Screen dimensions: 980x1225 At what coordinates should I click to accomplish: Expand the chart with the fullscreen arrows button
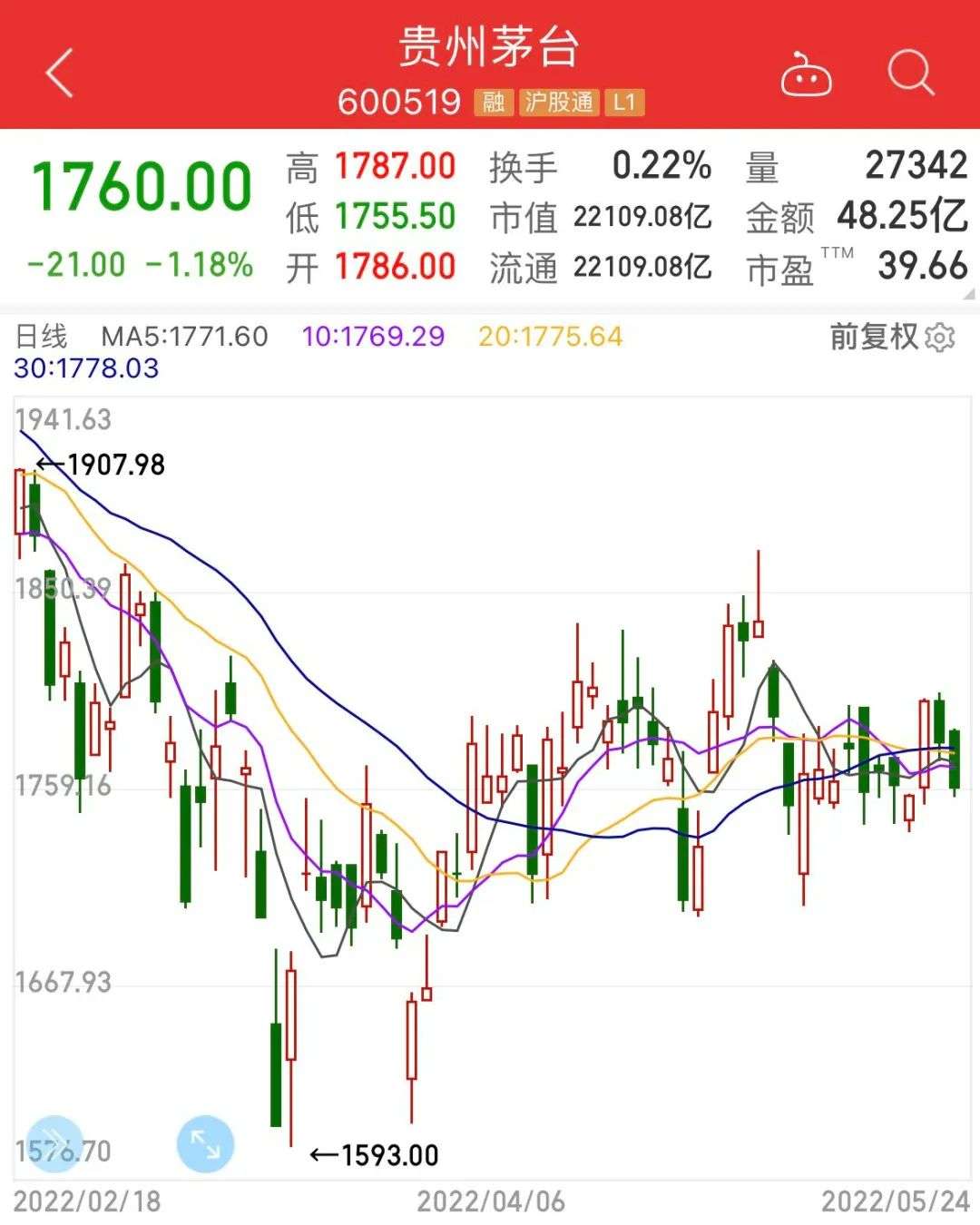tap(205, 1144)
